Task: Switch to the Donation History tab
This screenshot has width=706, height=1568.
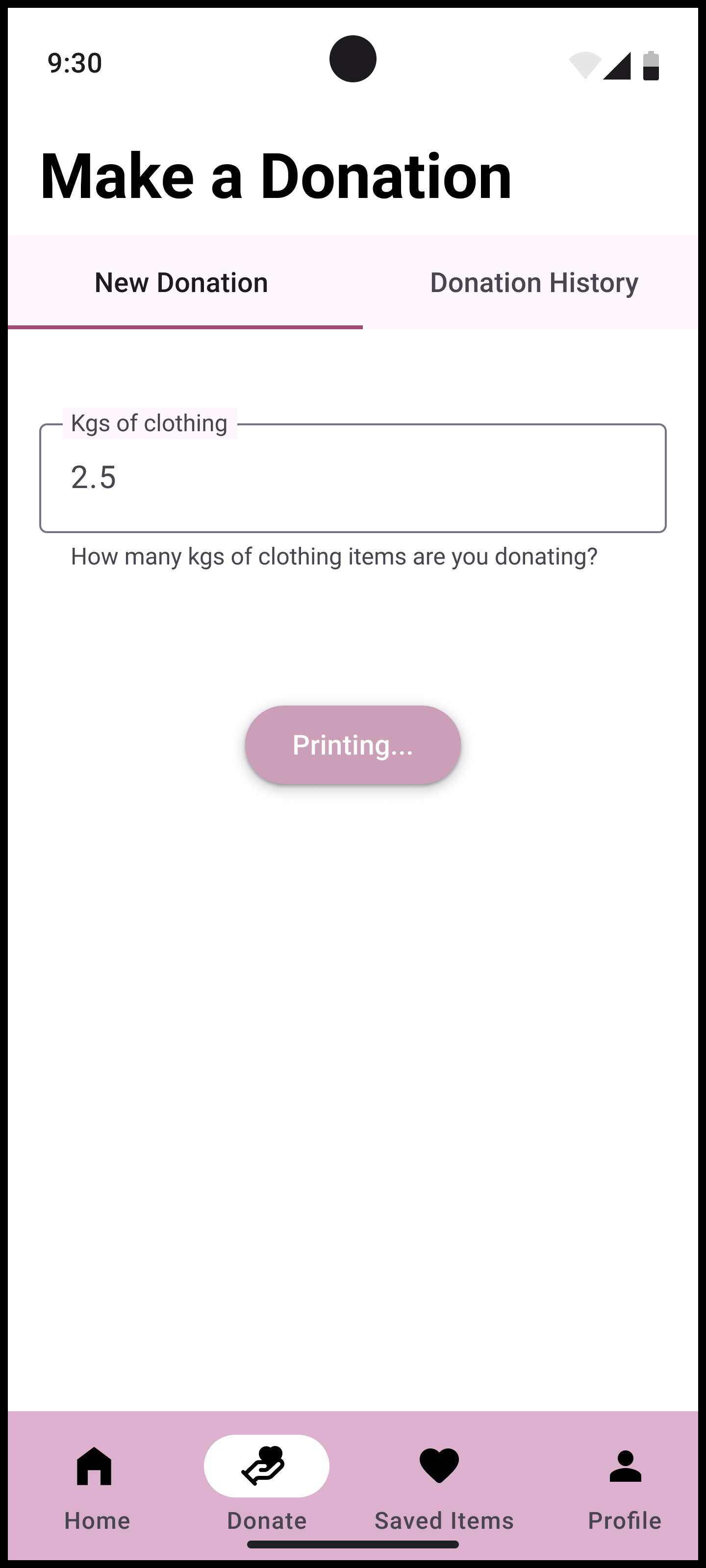Action: pyautogui.click(x=534, y=282)
